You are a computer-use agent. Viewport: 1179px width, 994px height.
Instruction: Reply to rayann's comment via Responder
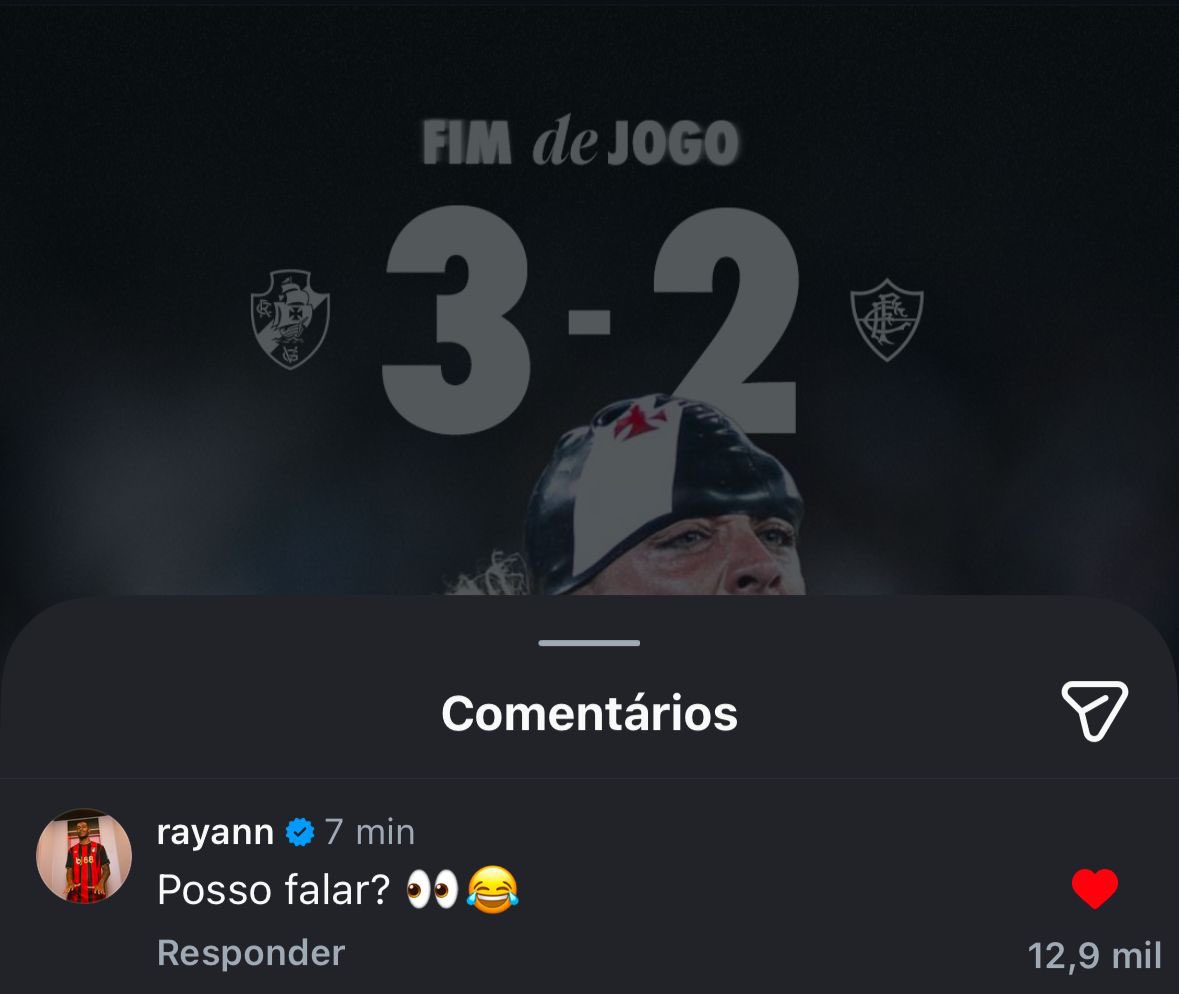[251, 953]
